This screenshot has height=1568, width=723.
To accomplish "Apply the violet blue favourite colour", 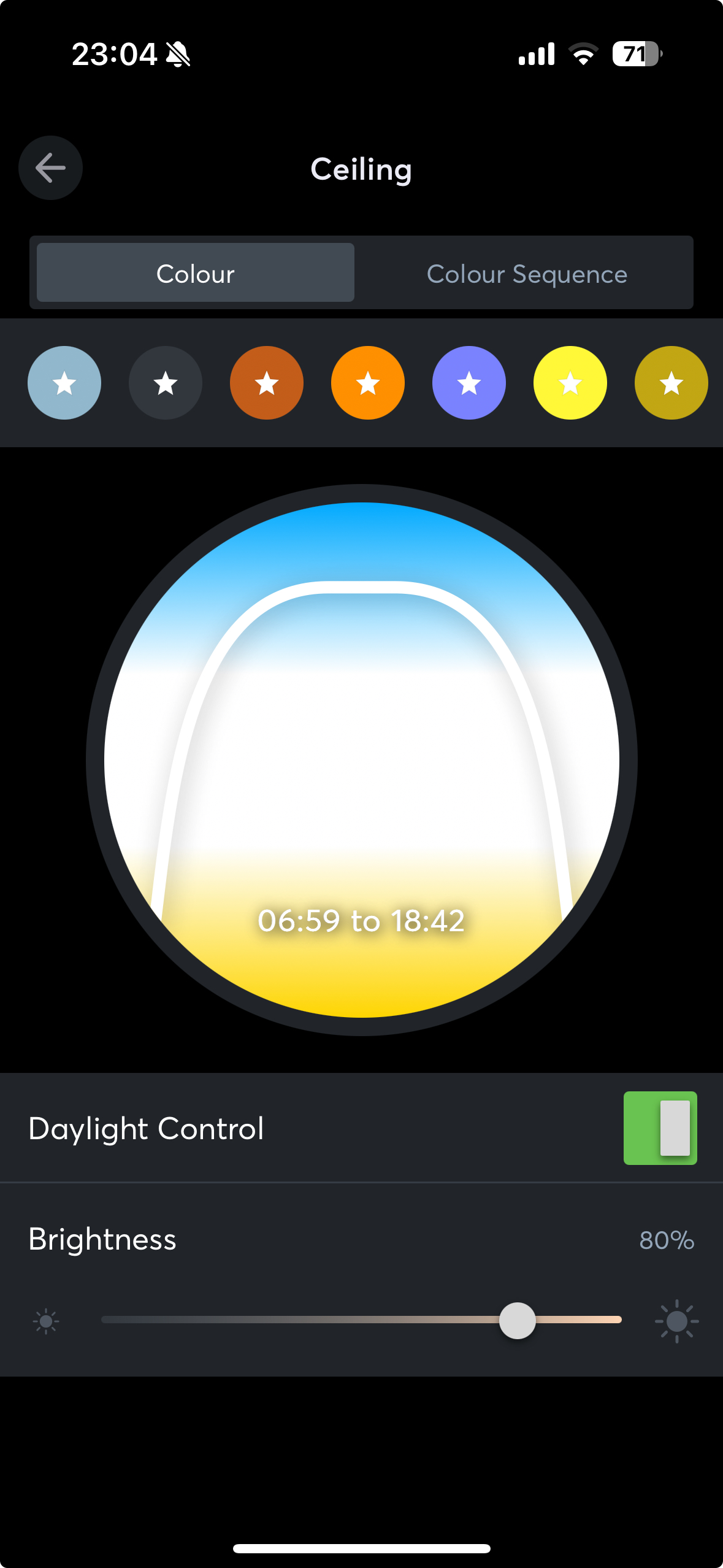I will click(469, 383).
